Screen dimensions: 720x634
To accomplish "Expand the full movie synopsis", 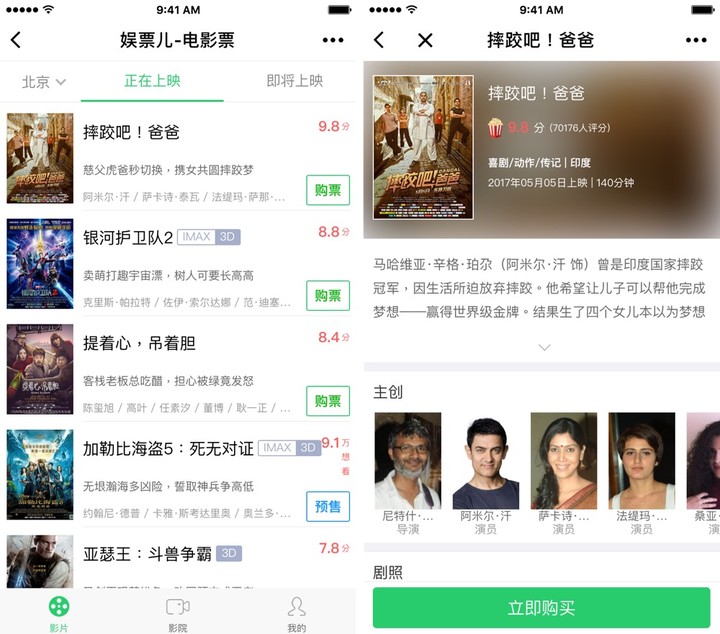I will click(544, 347).
